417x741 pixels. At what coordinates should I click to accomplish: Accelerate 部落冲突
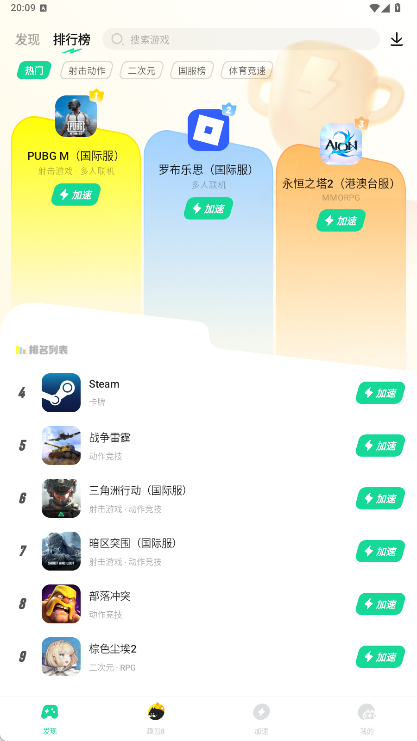pos(381,604)
